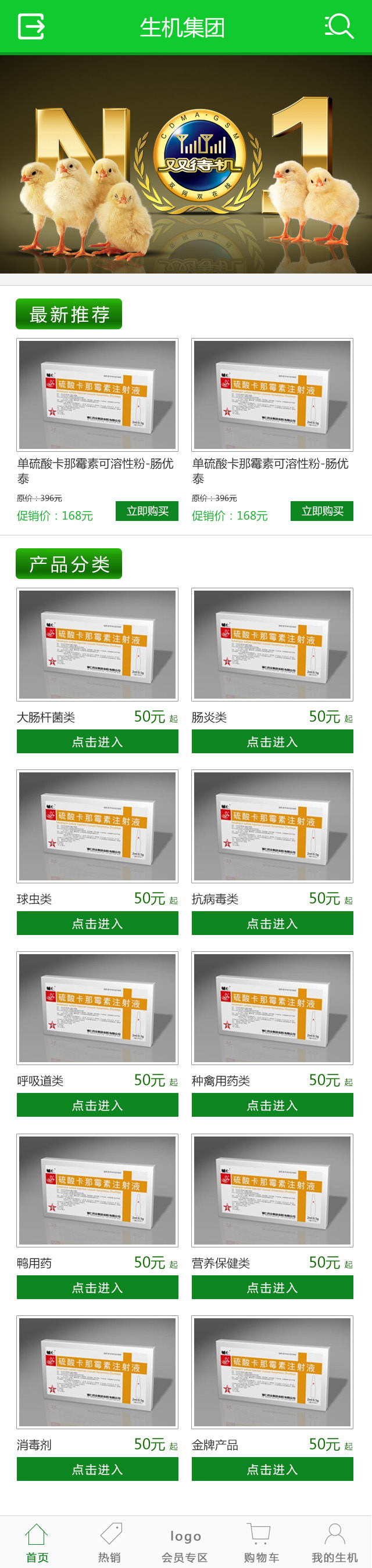Open the 我的生机 tab
Viewport: 372px width, 1568px height.
click(334, 1543)
